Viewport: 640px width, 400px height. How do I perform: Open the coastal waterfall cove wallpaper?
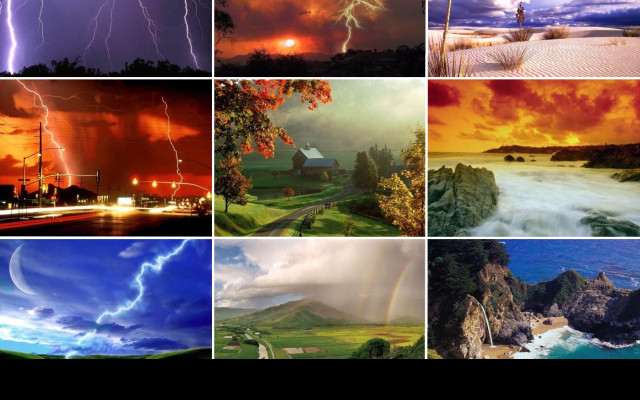point(534,298)
